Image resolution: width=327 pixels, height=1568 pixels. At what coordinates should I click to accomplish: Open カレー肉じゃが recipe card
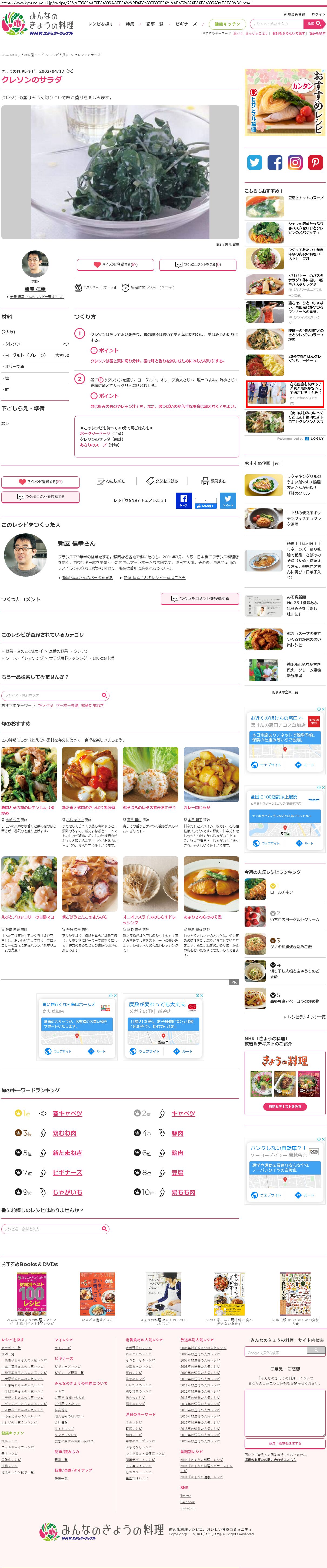pyautogui.click(x=197, y=807)
